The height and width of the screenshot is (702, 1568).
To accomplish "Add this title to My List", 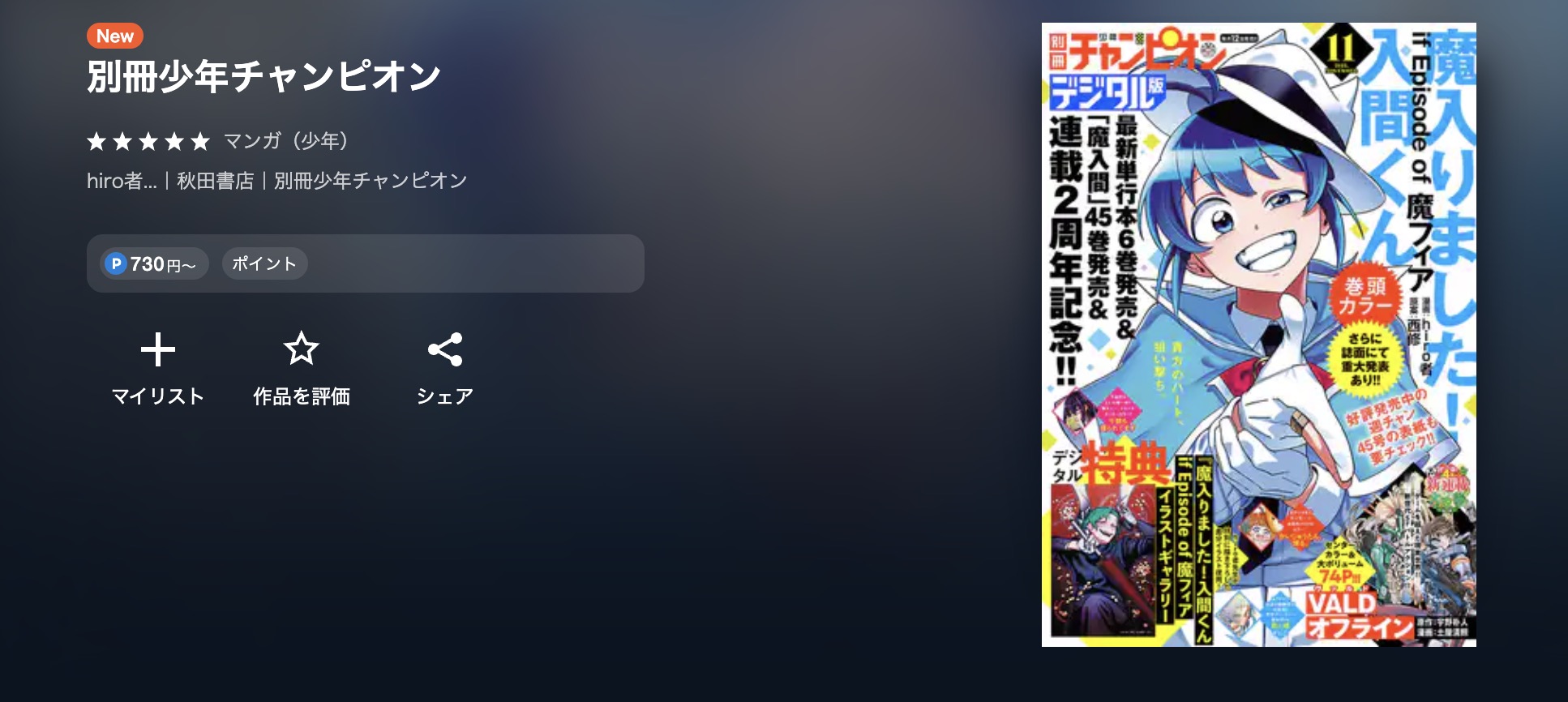I will pos(157,367).
